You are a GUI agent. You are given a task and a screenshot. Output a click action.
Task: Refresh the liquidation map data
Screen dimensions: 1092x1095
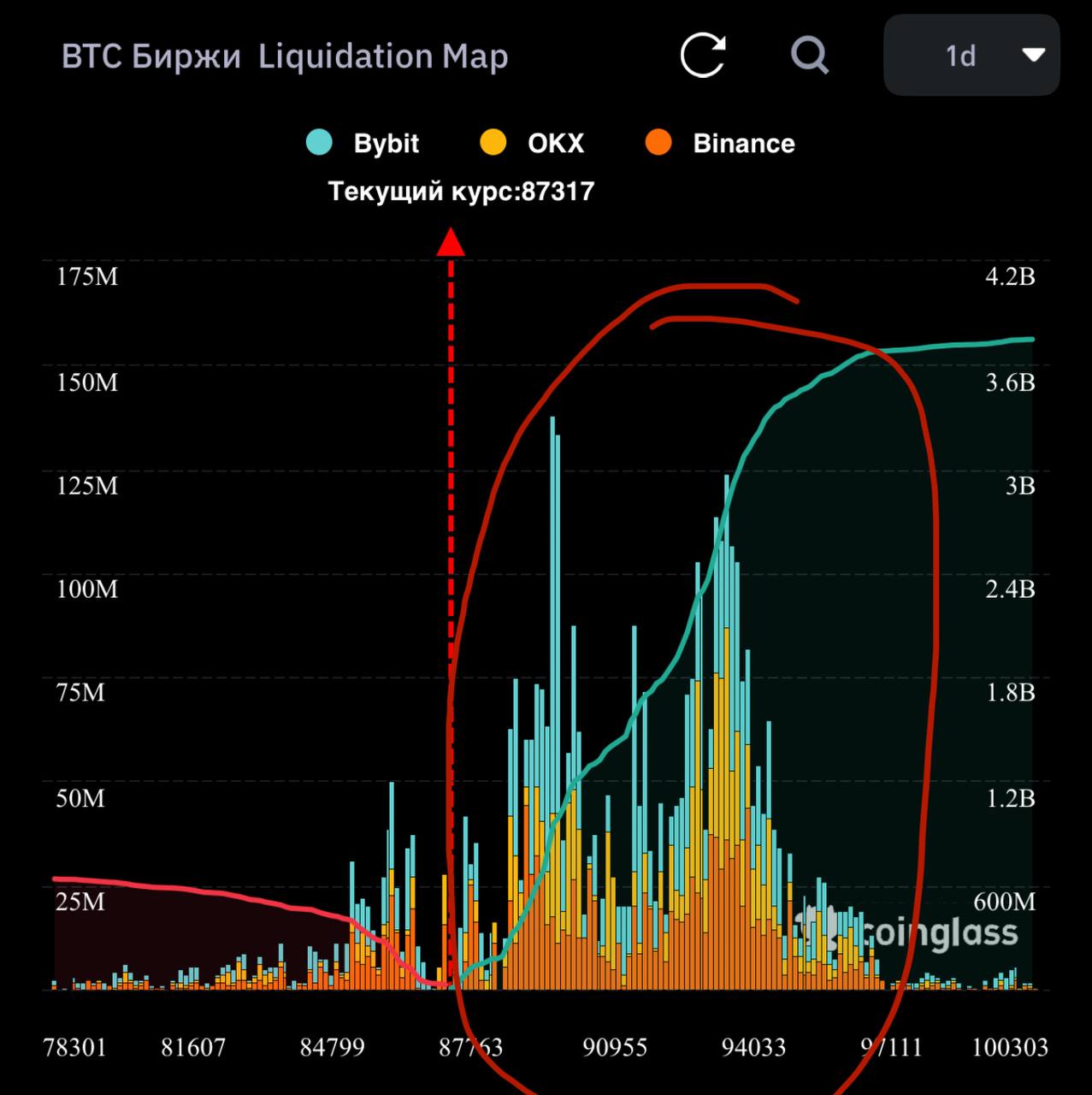[703, 56]
